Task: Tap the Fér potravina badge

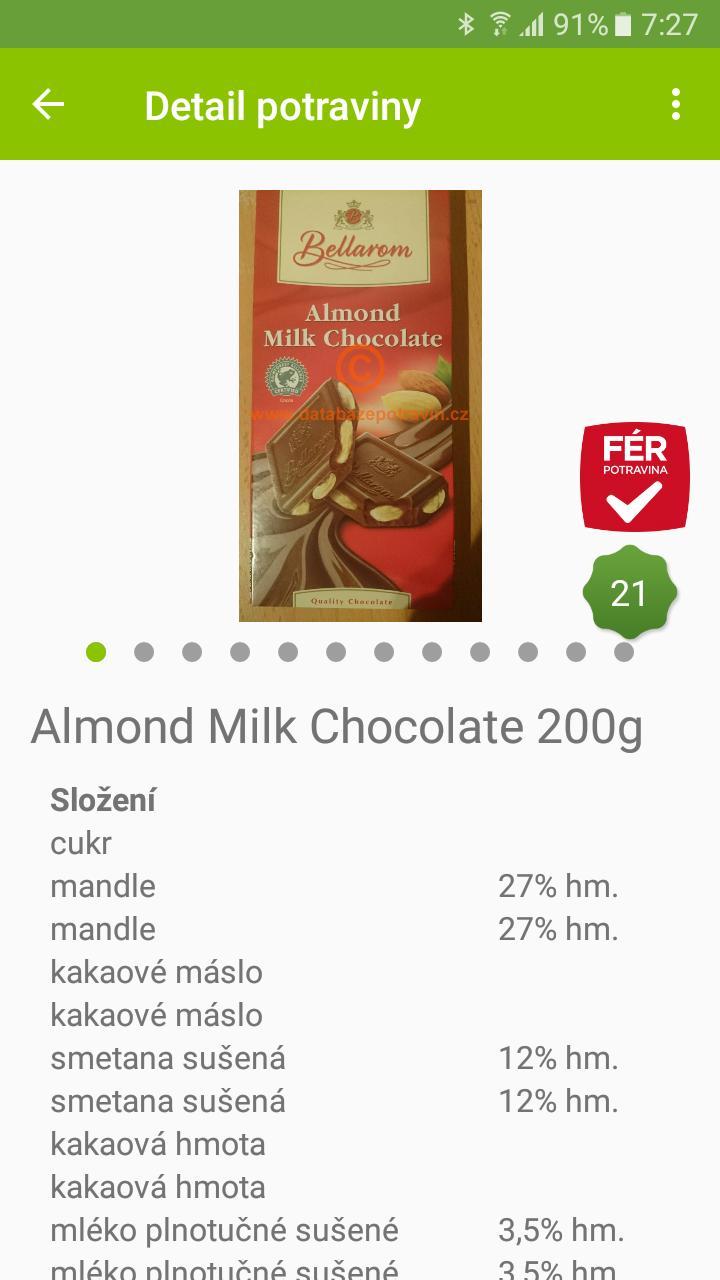Action: [x=634, y=476]
